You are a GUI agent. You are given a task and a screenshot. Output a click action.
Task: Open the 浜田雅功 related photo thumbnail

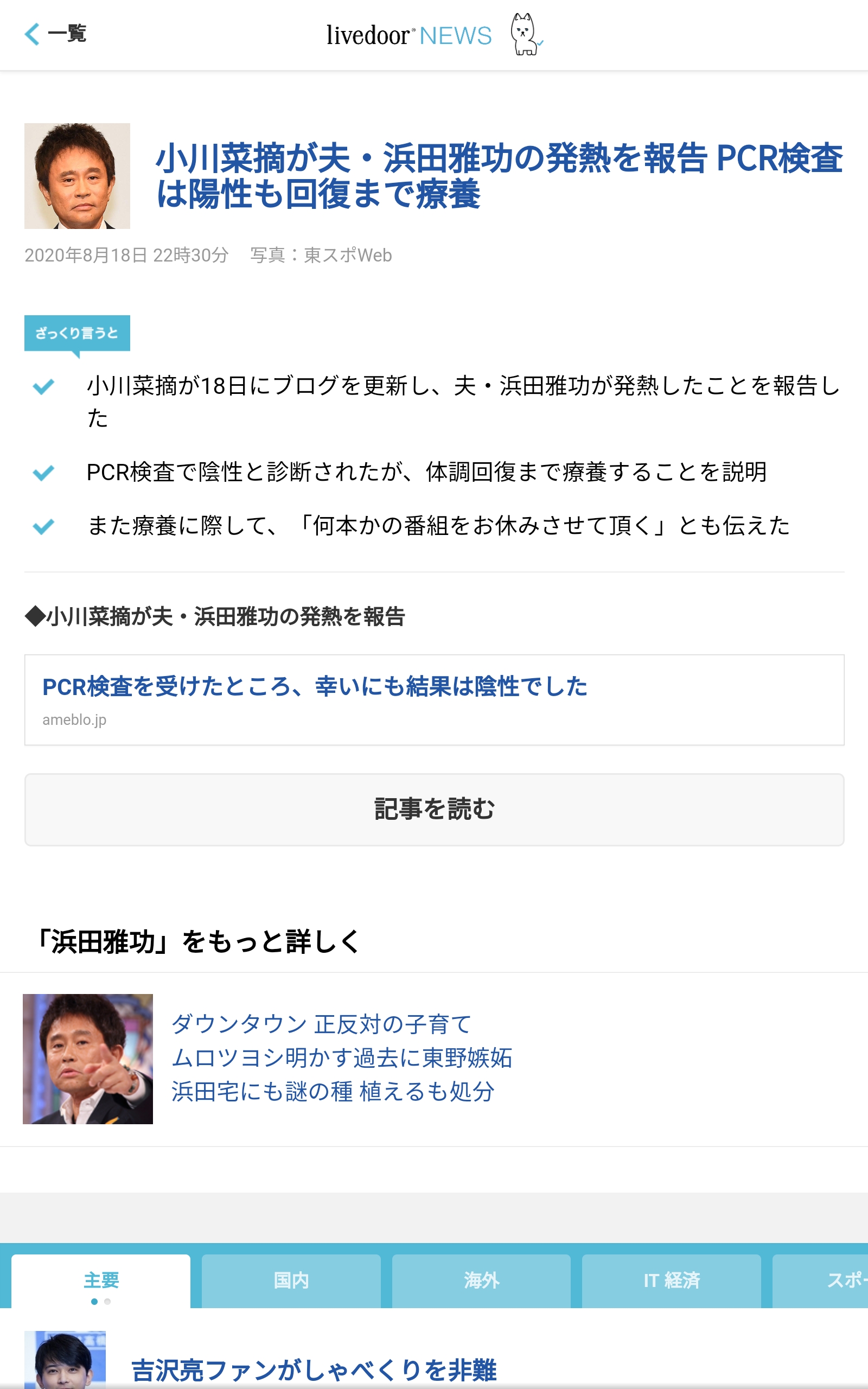(88, 1059)
